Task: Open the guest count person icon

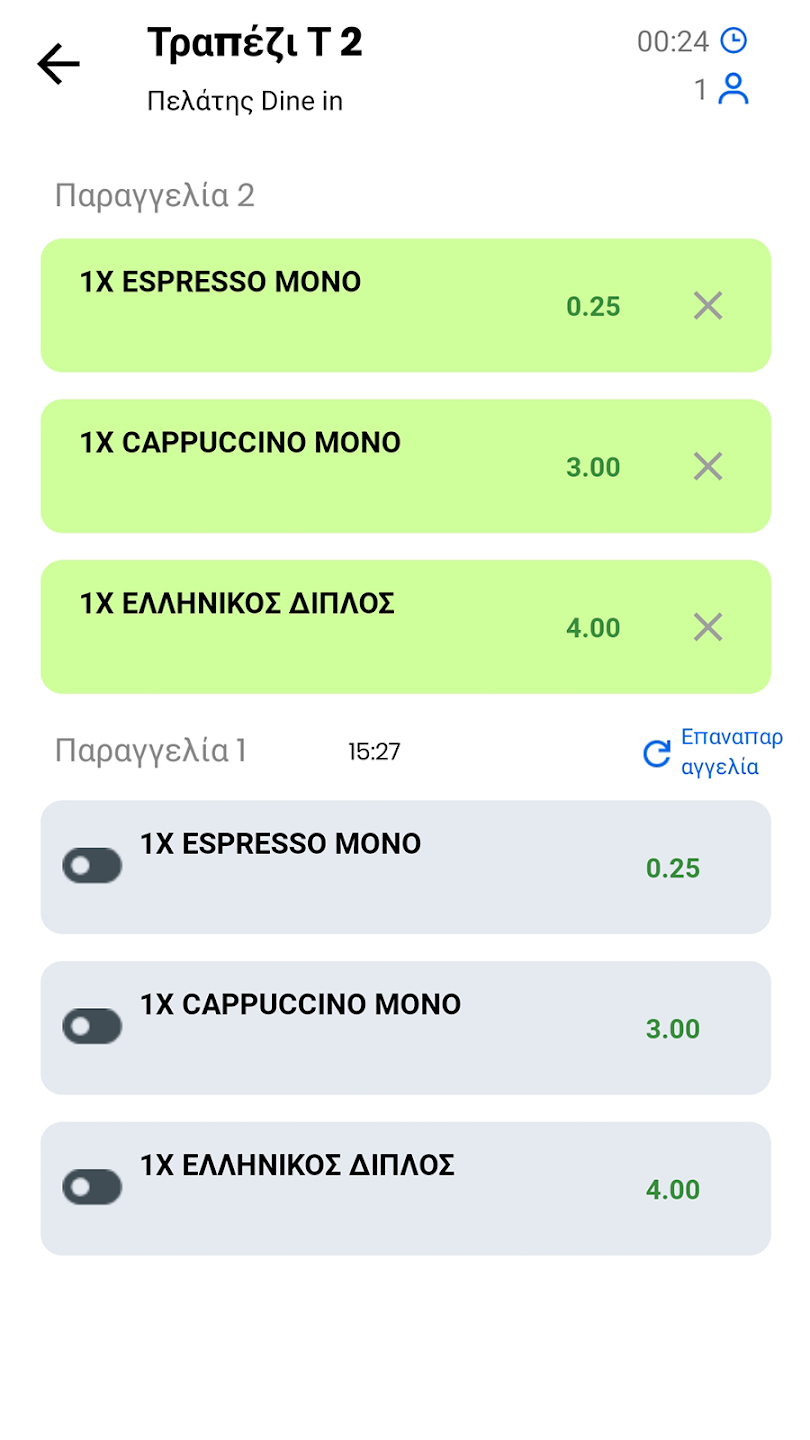Action: (733, 90)
